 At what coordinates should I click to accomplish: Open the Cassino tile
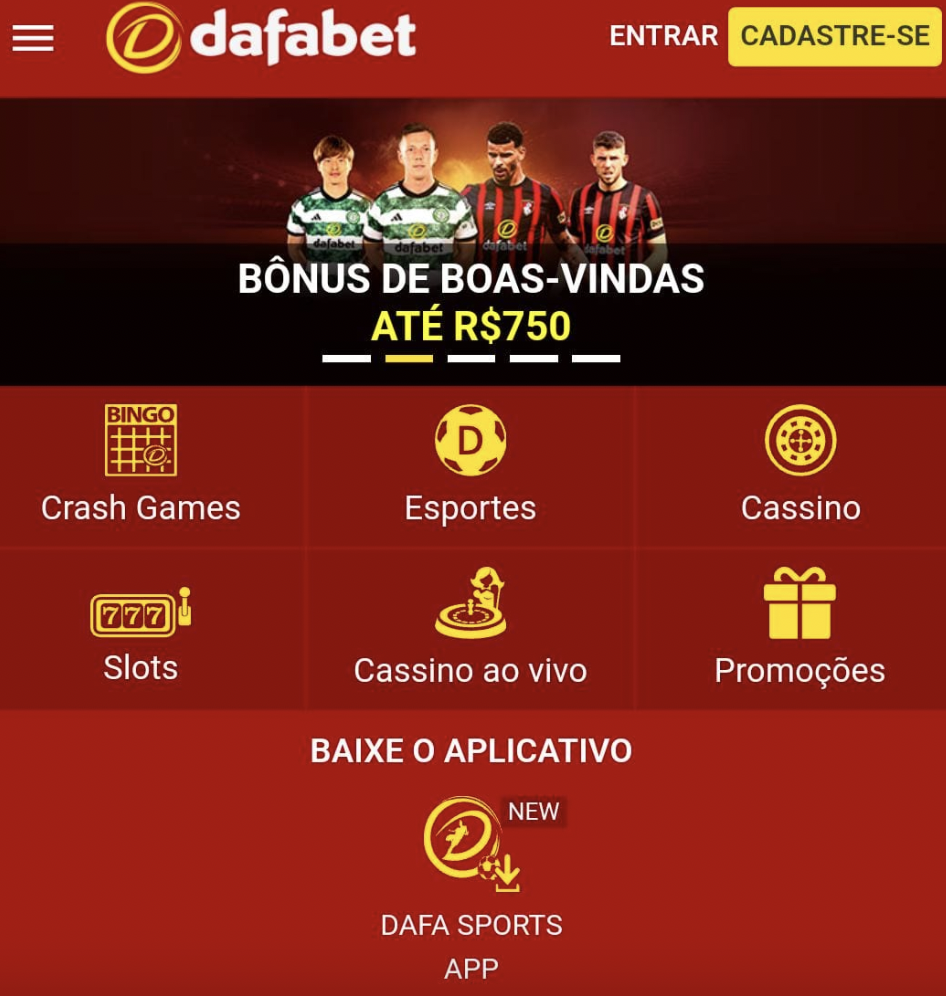(800, 465)
